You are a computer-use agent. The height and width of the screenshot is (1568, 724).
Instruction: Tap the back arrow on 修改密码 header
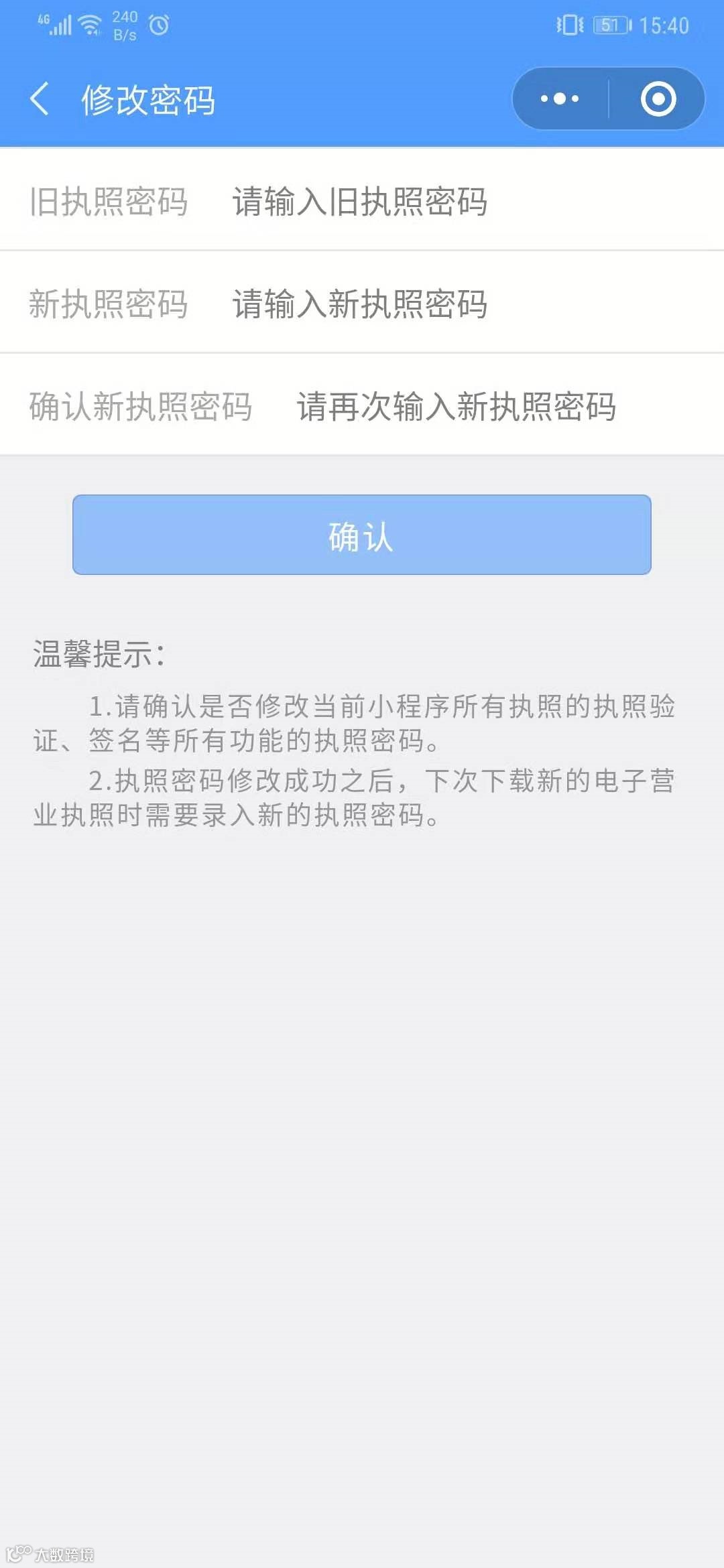coord(39,99)
